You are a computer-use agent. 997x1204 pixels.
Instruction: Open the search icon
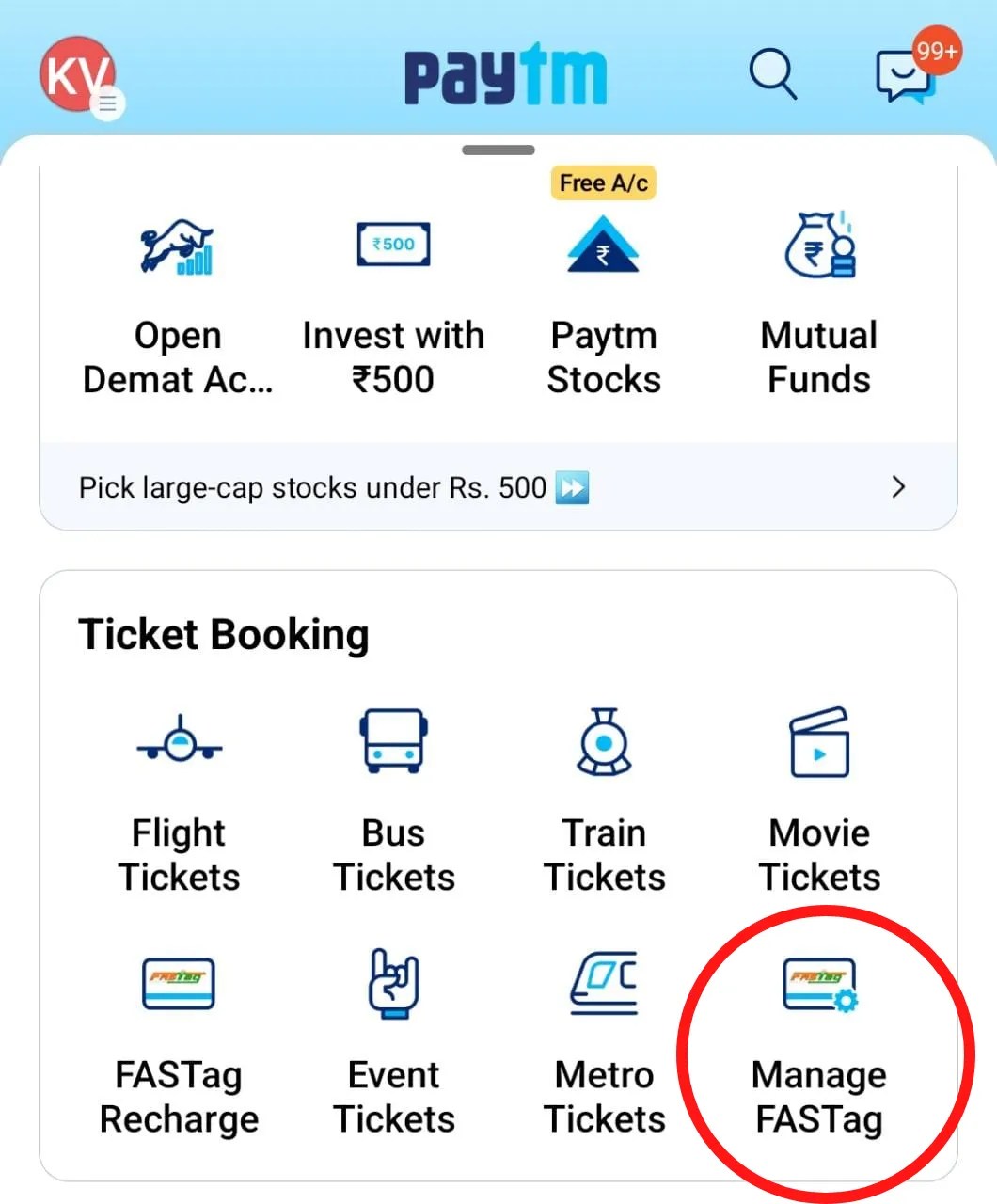tap(772, 74)
